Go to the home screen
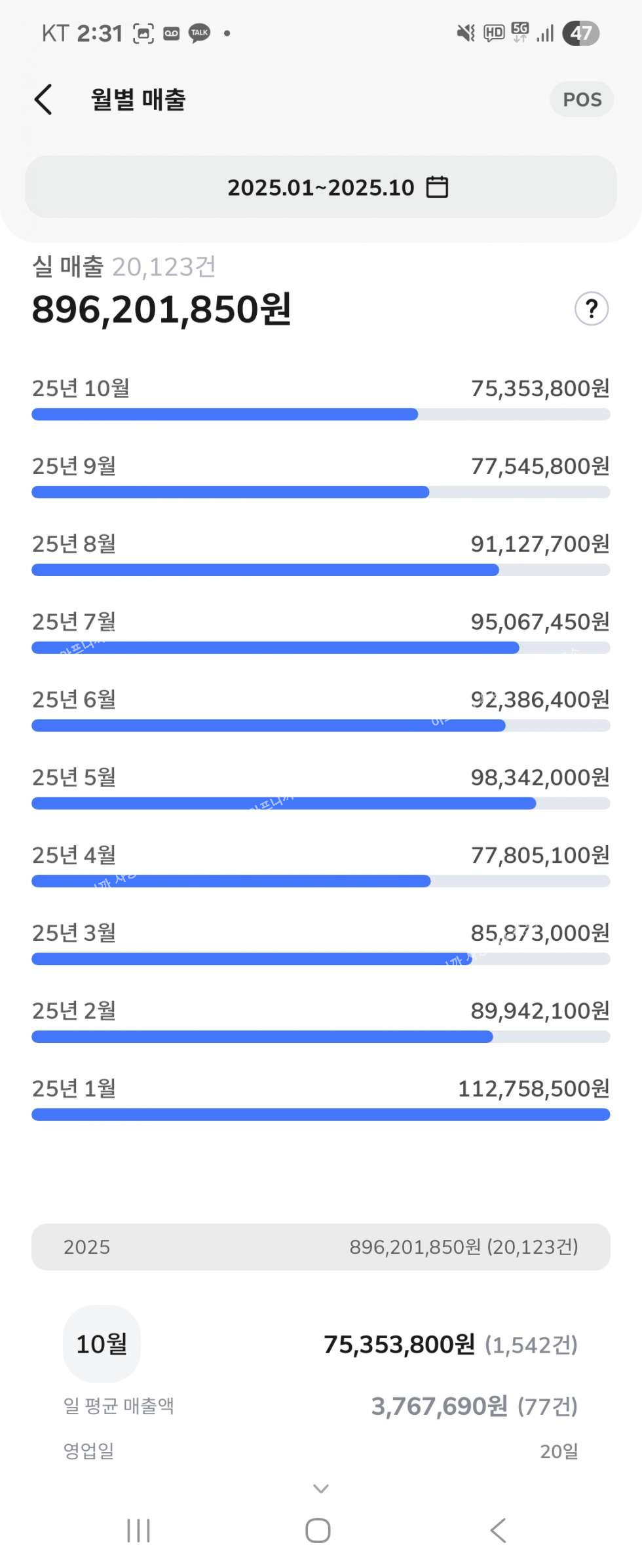The height and width of the screenshot is (1568, 642). pos(318,1531)
